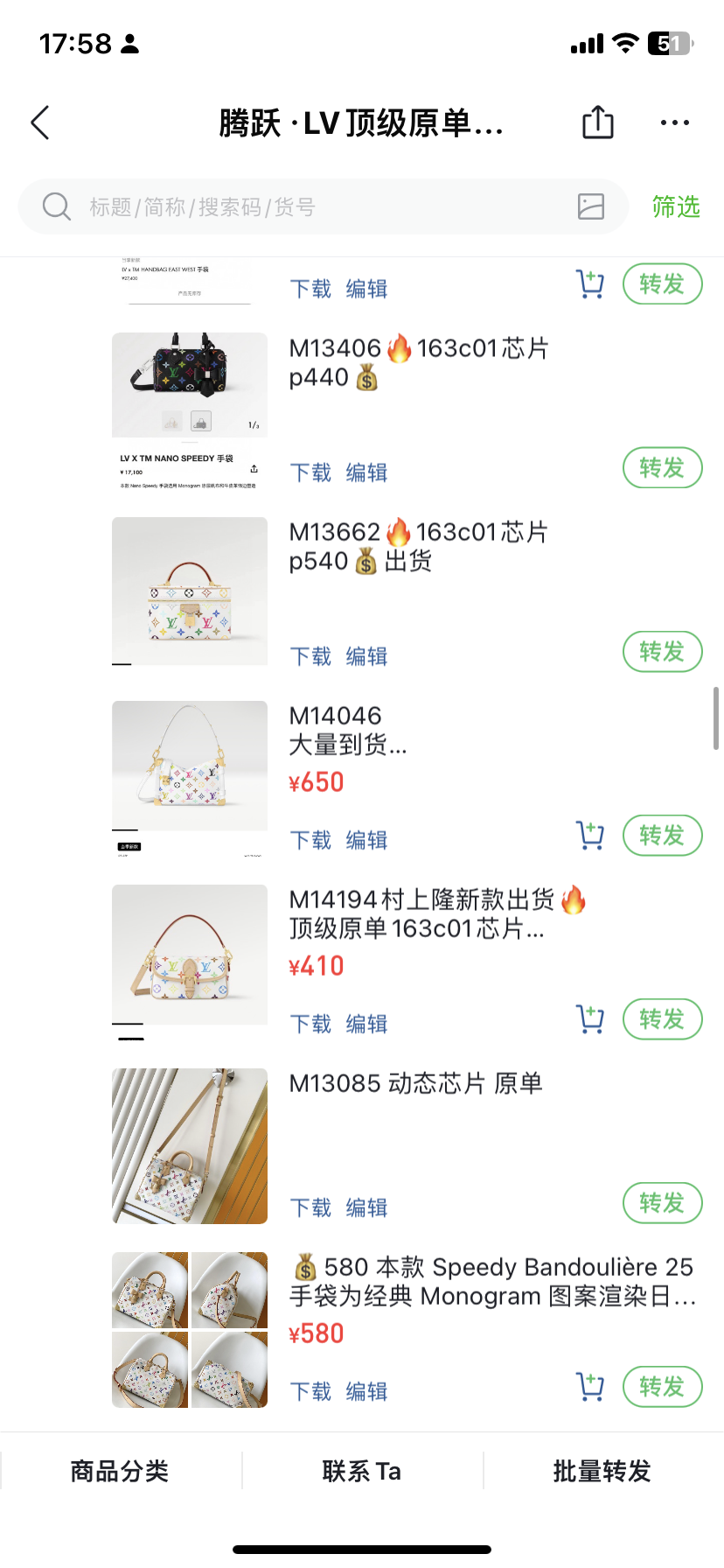Forward the M14194 村上隆 item

[662, 1019]
